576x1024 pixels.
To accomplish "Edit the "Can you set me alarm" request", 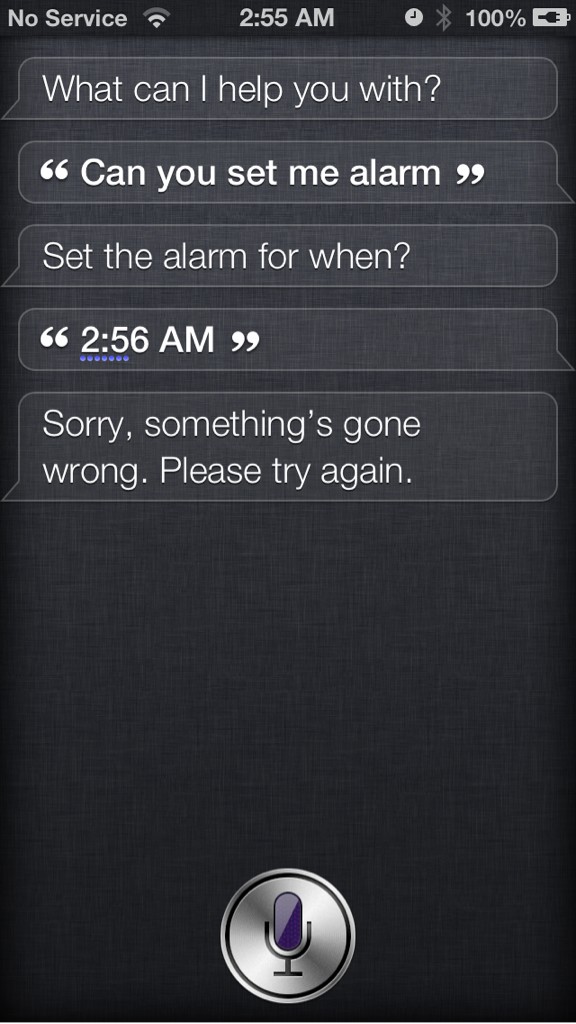I will point(287,172).
